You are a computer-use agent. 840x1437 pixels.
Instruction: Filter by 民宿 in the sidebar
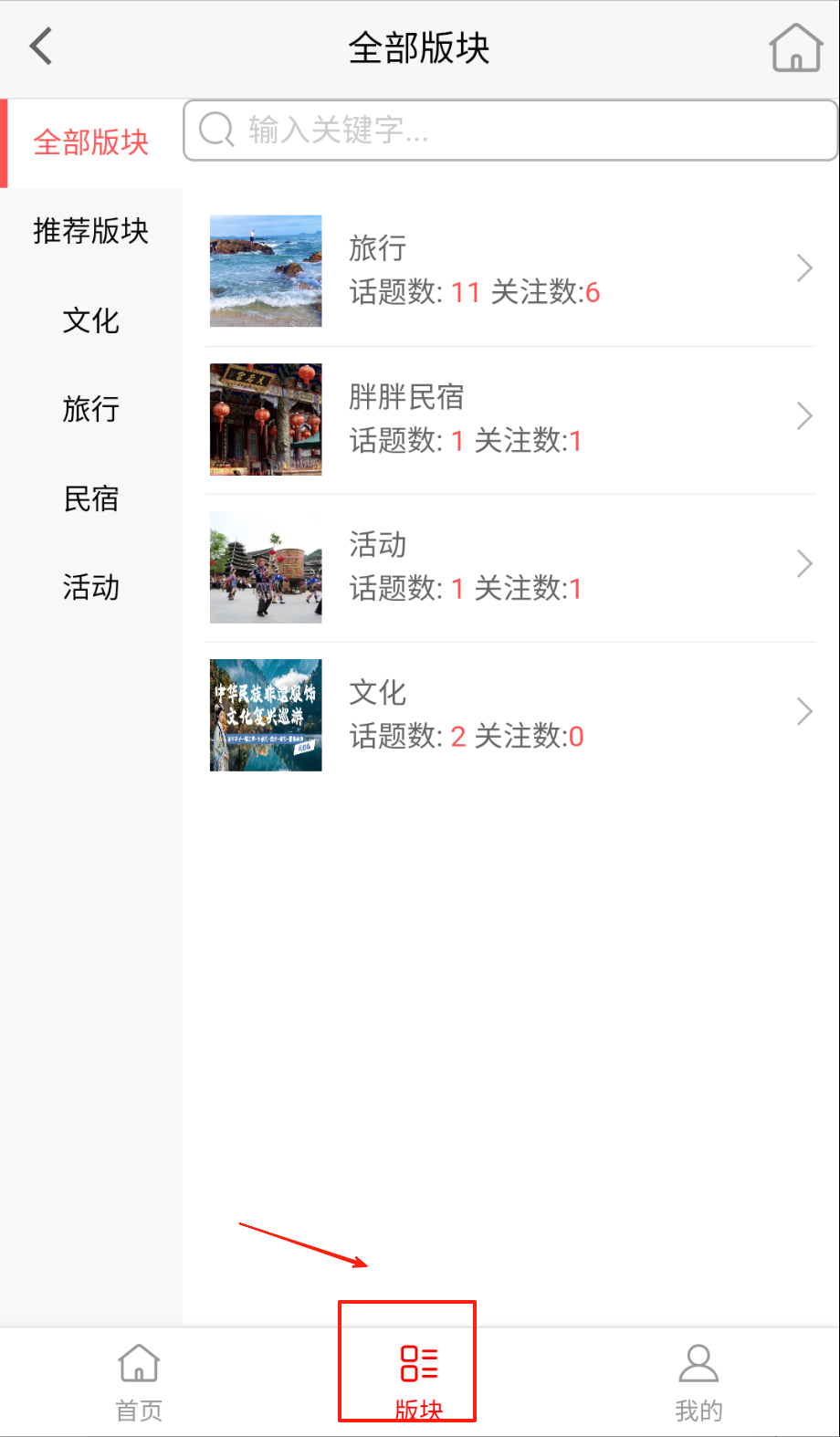(x=91, y=498)
